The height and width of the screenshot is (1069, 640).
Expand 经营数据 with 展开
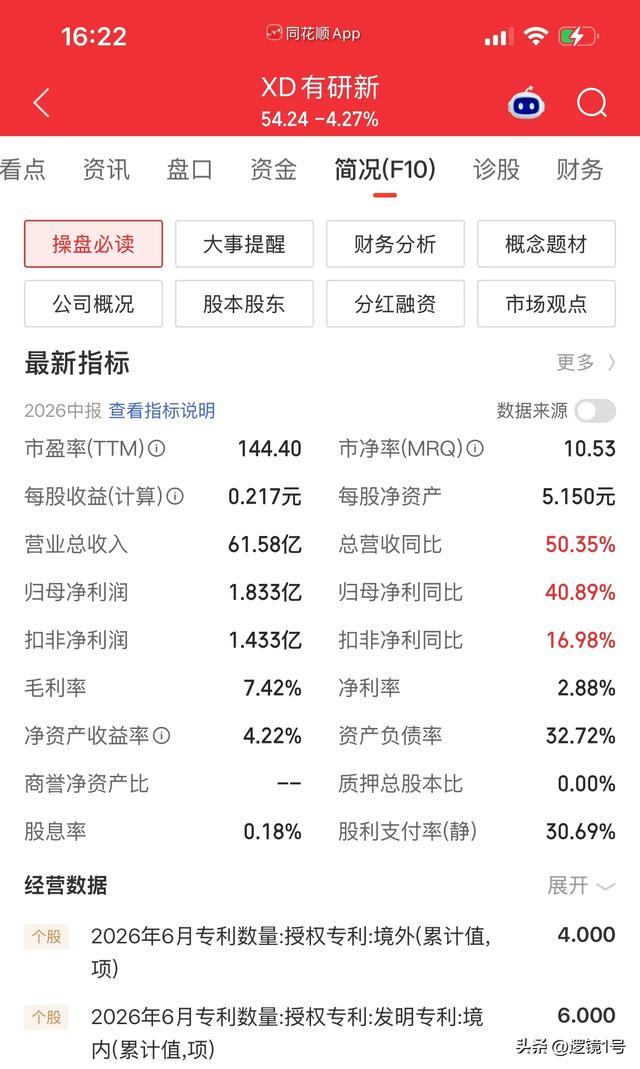[x=581, y=886]
